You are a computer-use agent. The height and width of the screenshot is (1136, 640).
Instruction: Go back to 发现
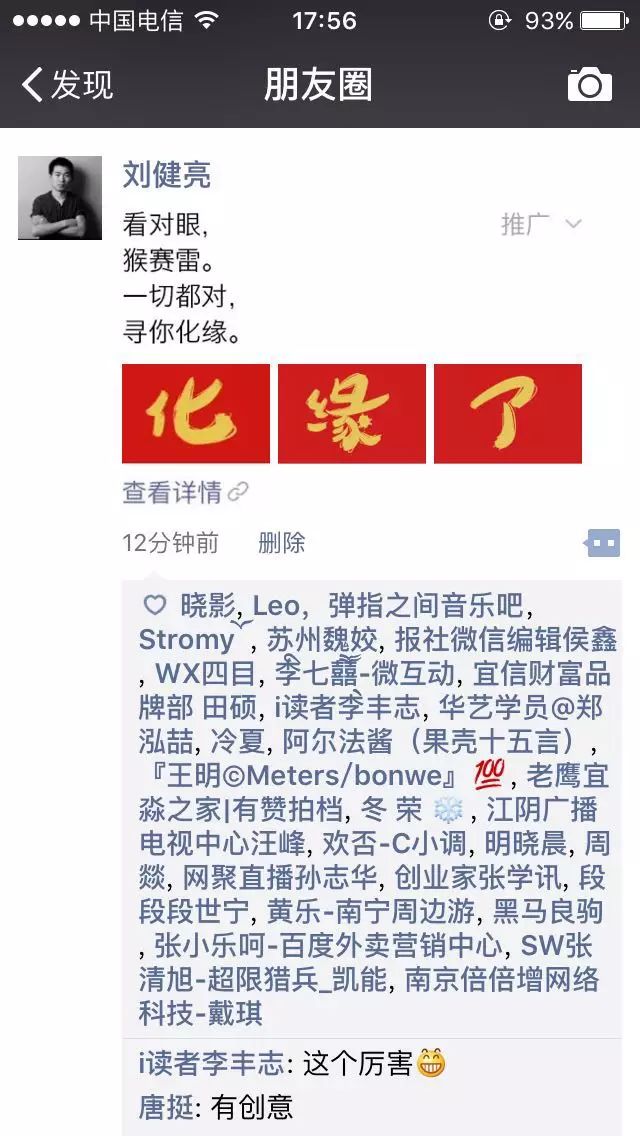(68, 85)
